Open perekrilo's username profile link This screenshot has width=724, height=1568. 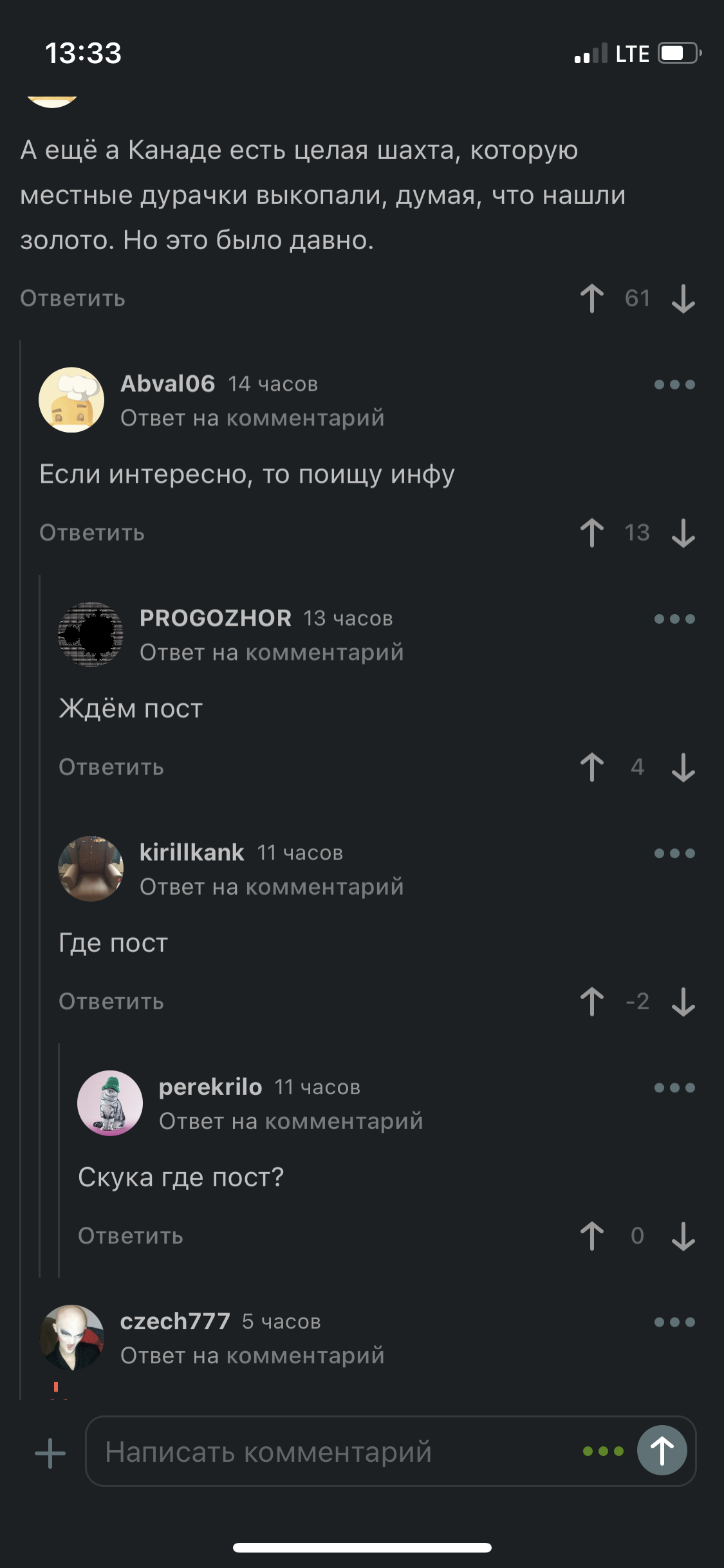210,1087
